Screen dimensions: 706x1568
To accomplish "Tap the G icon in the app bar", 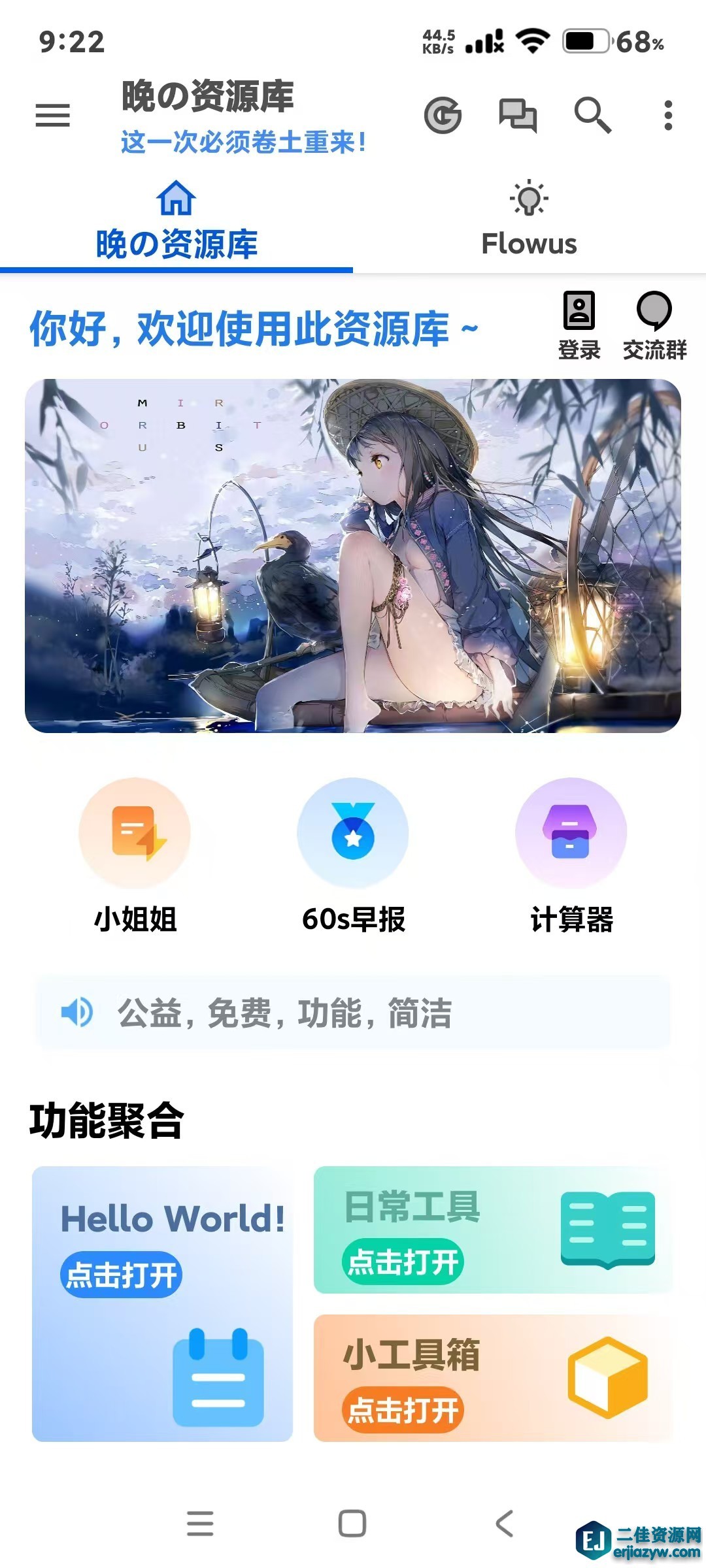I will [443, 116].
